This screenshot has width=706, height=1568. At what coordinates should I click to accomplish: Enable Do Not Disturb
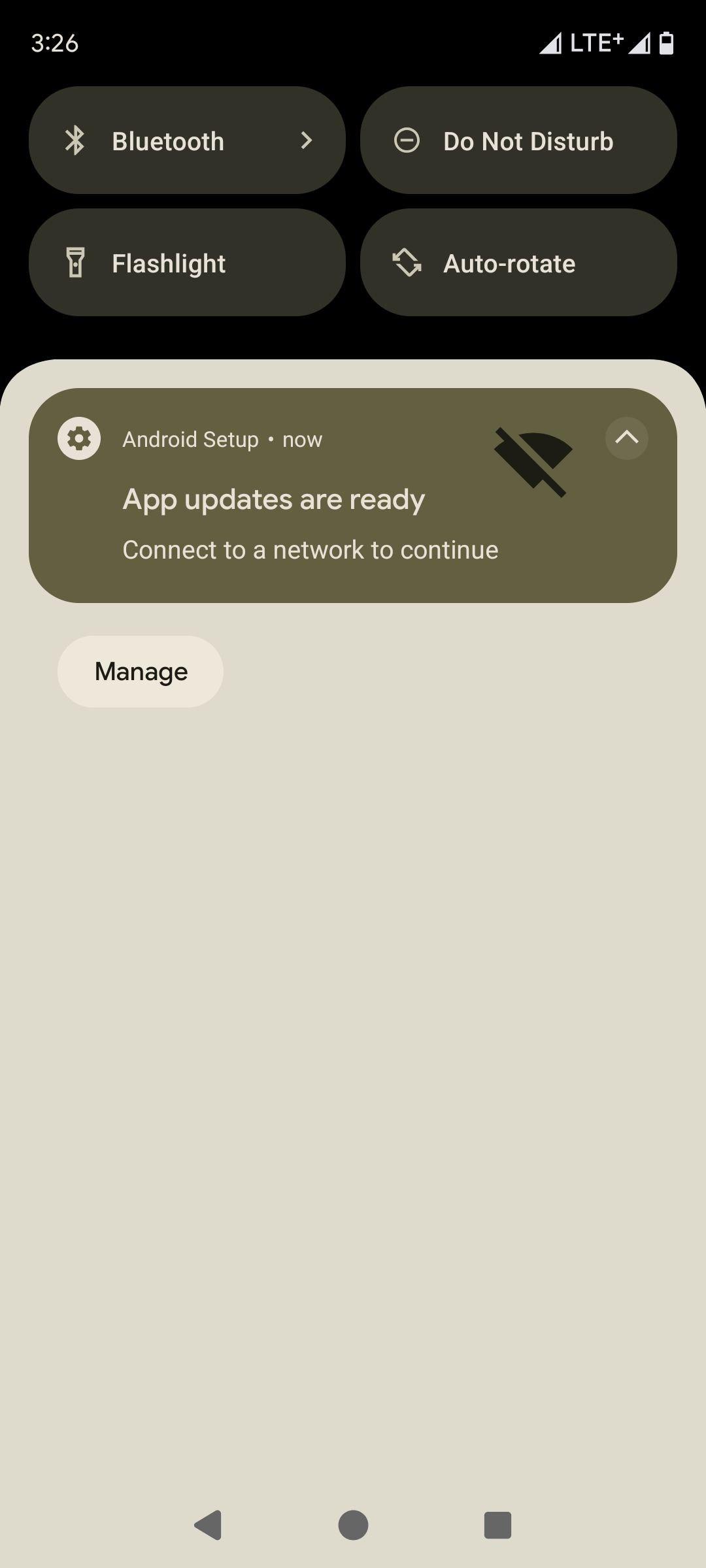point(518,140)
